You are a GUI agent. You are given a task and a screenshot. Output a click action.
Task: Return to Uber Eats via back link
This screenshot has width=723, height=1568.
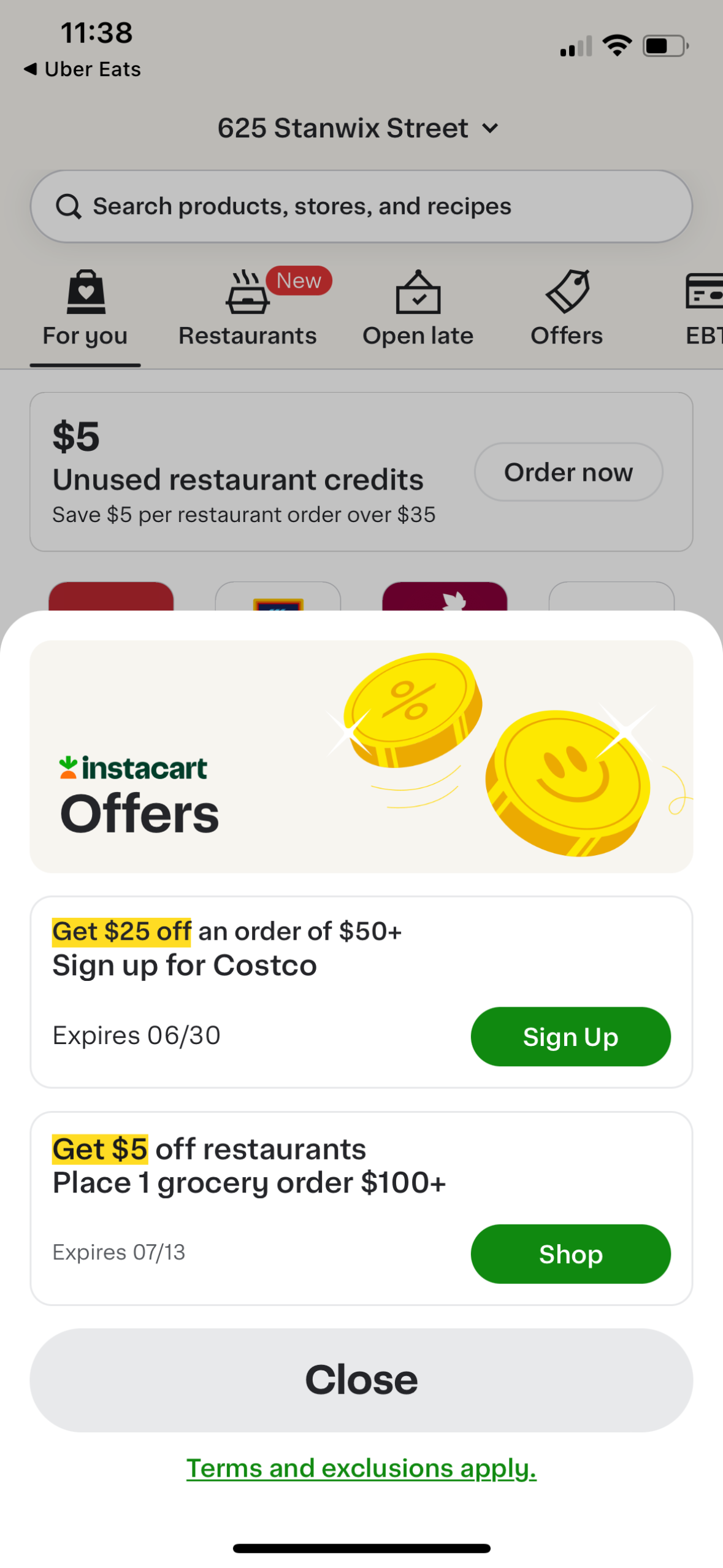click(x=82, y=69)
